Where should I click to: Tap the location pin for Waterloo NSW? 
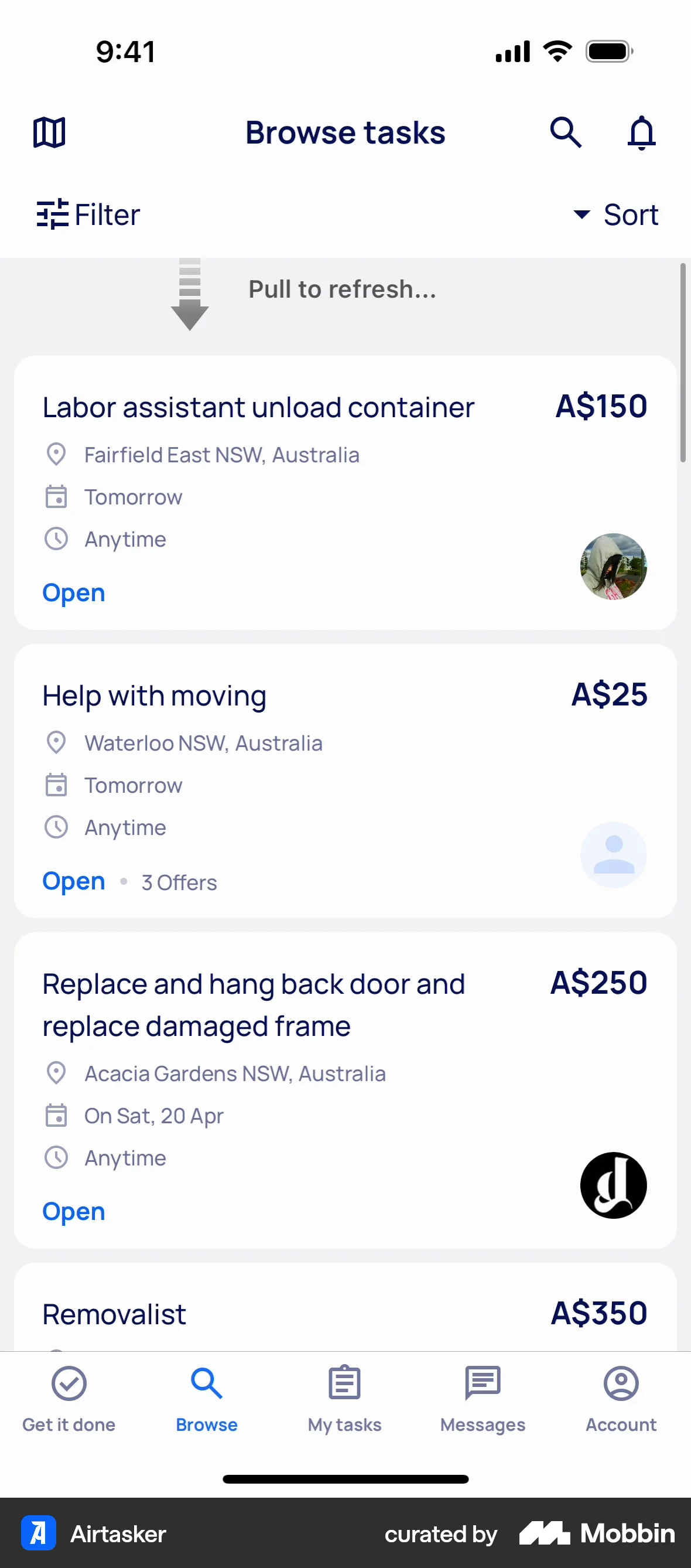[56, 742]
